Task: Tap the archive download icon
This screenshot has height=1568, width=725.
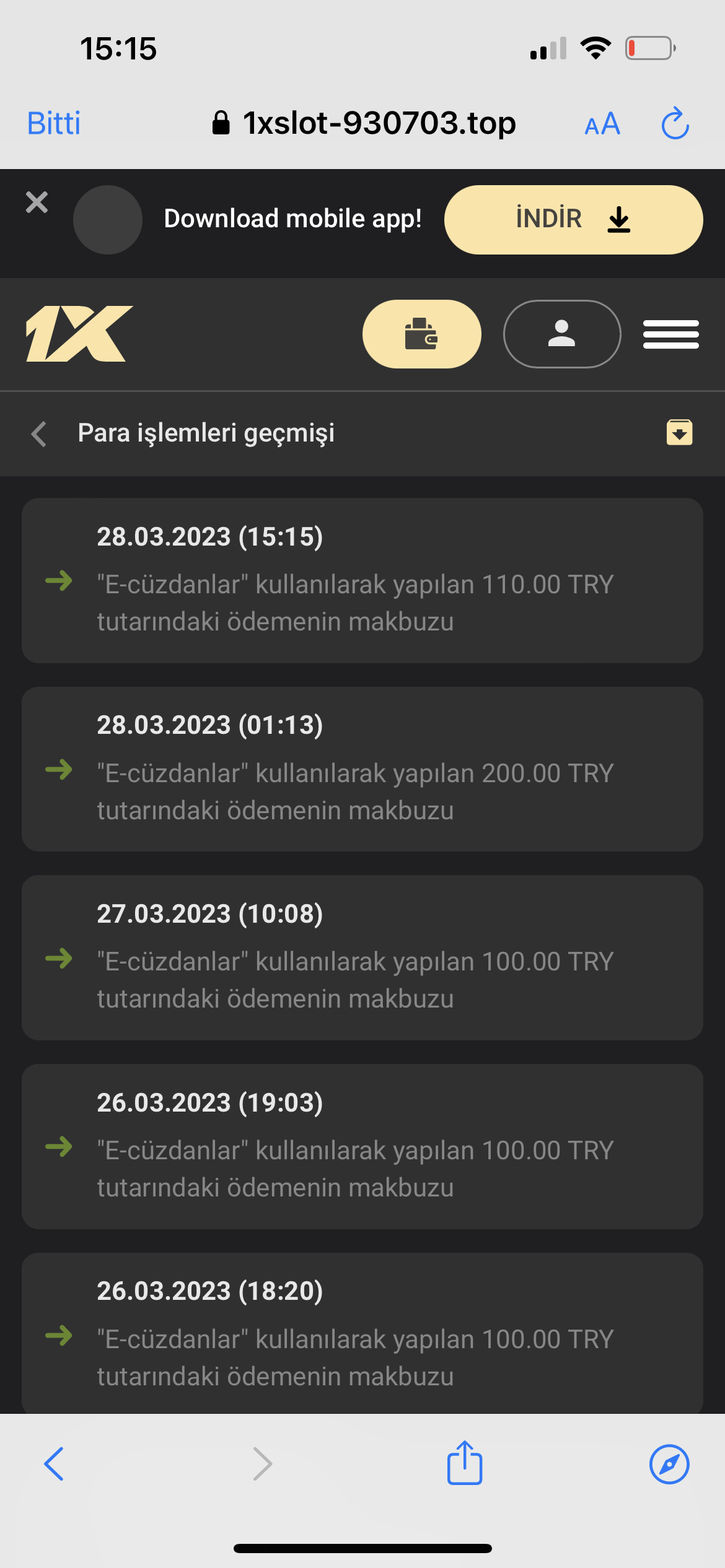Action: pos(679,432)
